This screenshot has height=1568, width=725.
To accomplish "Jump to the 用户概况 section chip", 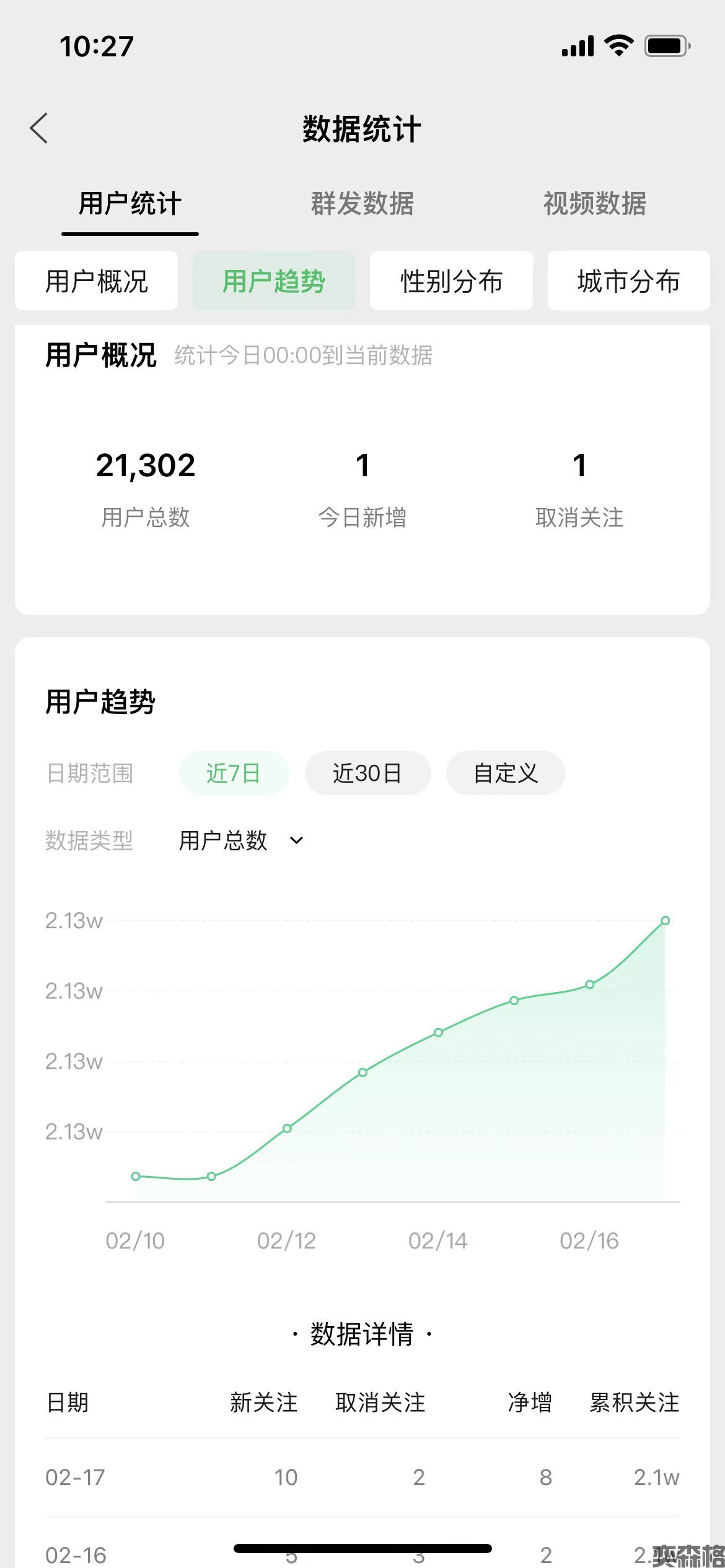I will (x=97, y=281).
